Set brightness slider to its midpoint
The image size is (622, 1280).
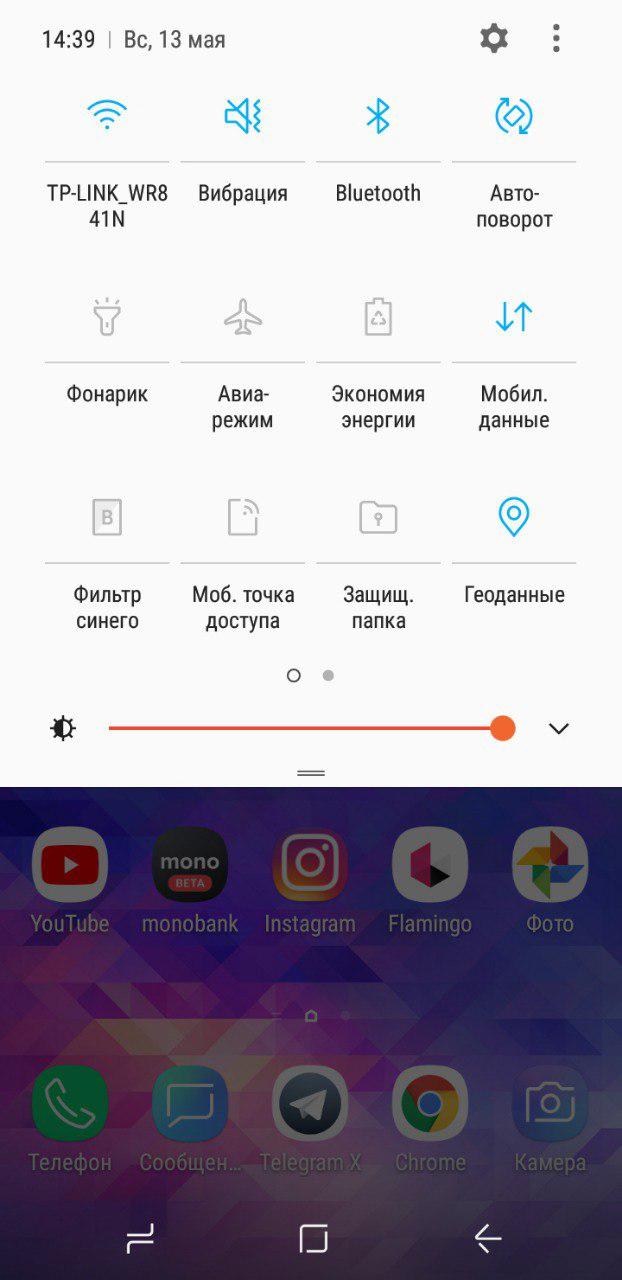(x=306, y=728)
